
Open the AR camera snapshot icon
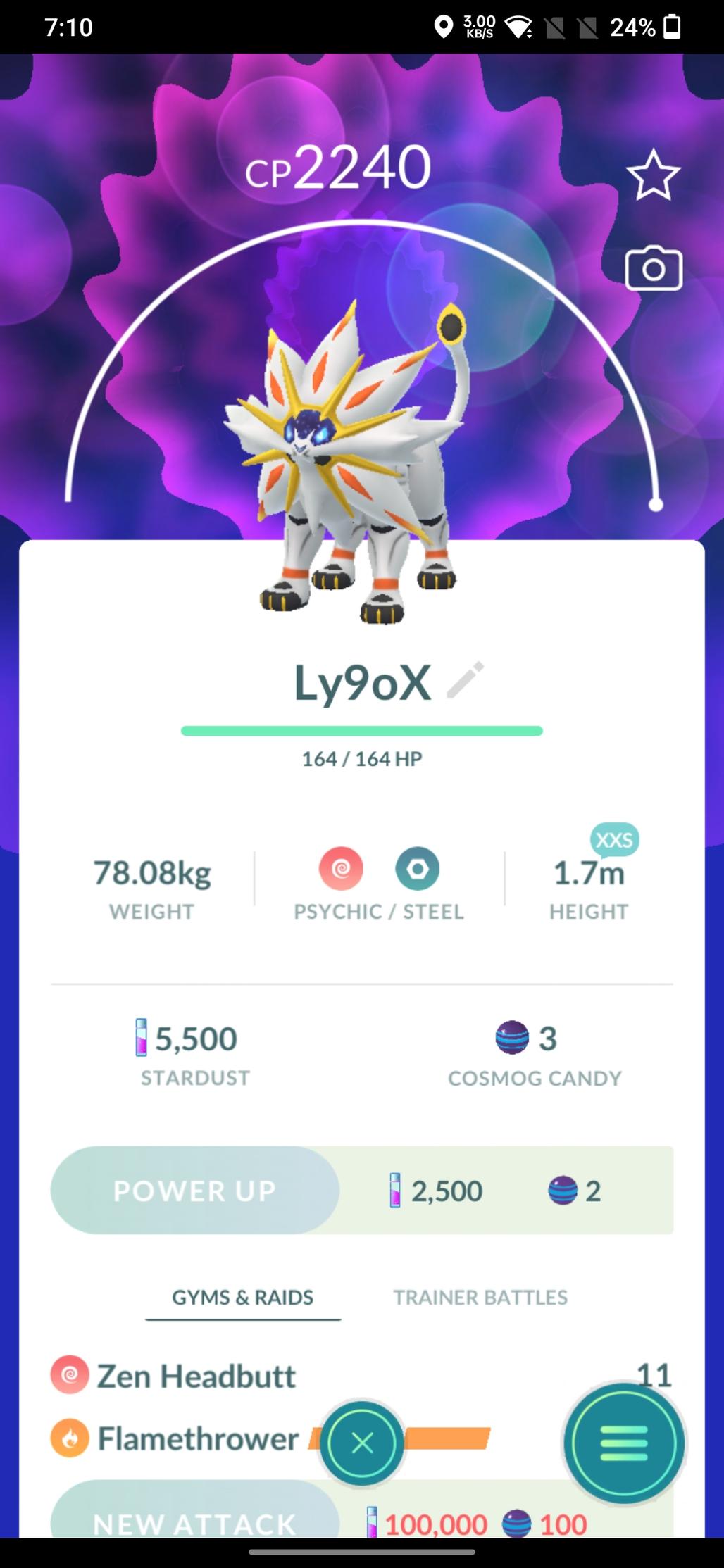[x=654, y=268]
